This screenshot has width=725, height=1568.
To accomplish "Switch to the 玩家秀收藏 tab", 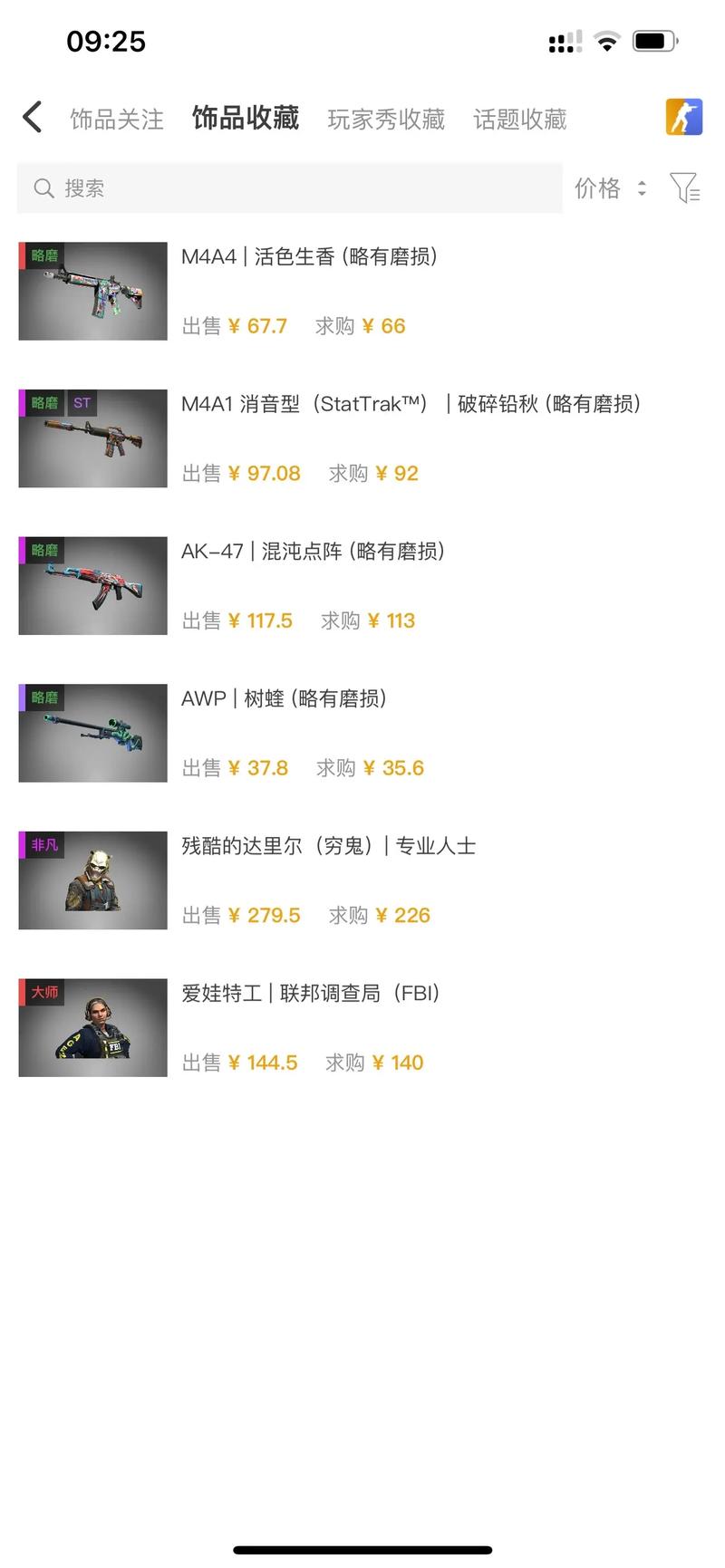I will 386,120.
